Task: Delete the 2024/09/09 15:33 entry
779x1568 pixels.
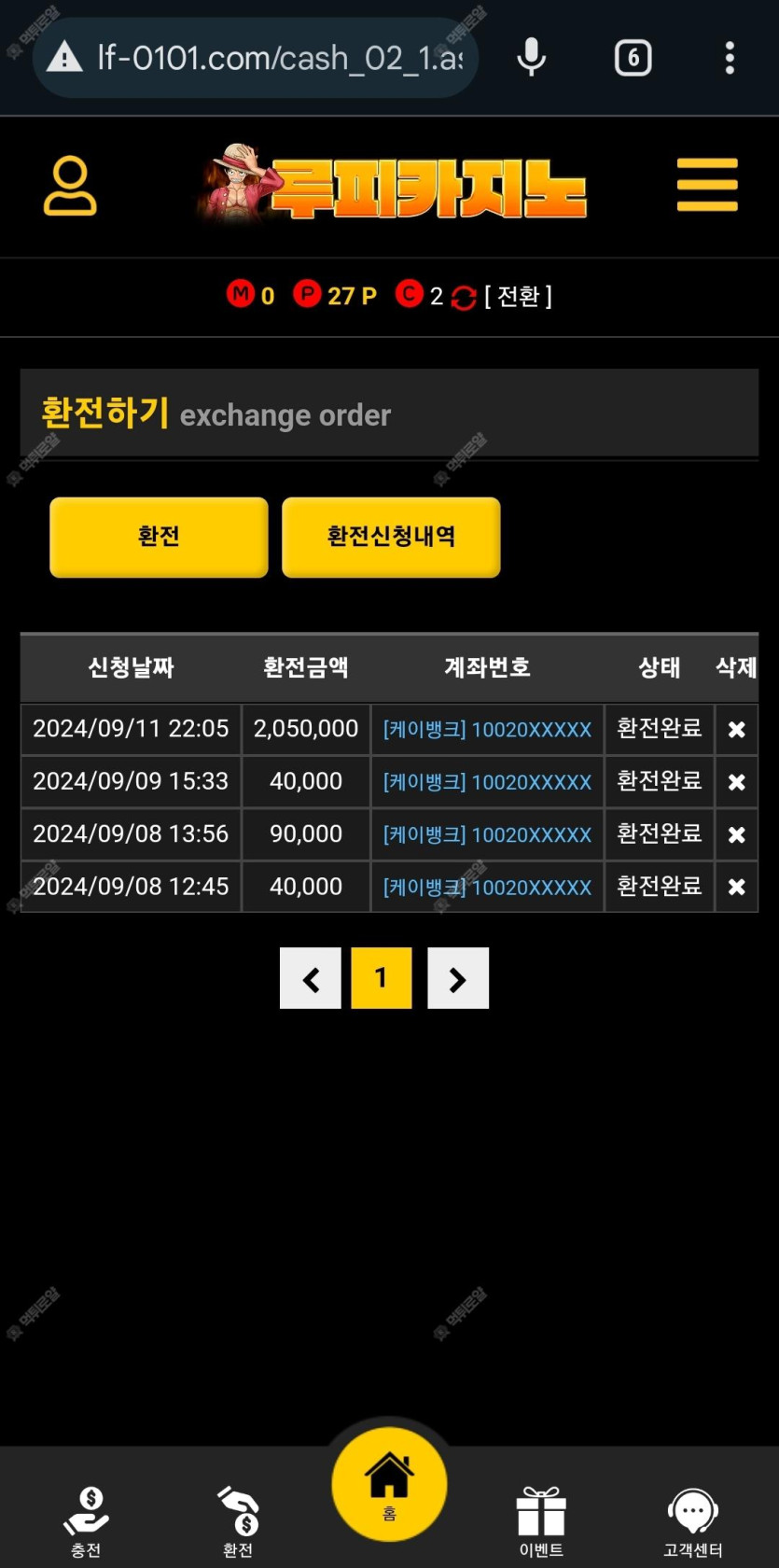Action: 736,782
